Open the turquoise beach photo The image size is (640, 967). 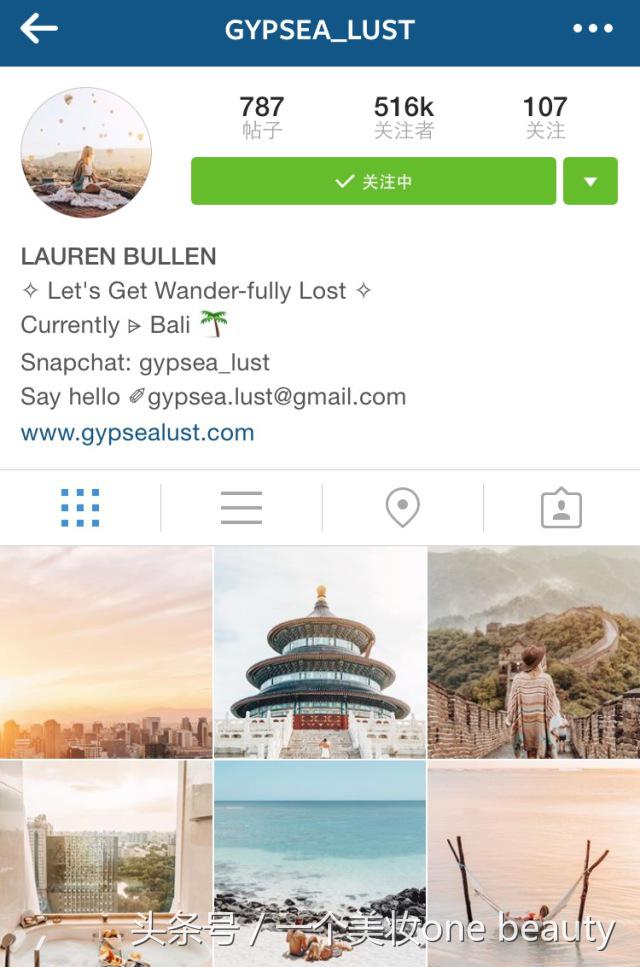[320, 862]
